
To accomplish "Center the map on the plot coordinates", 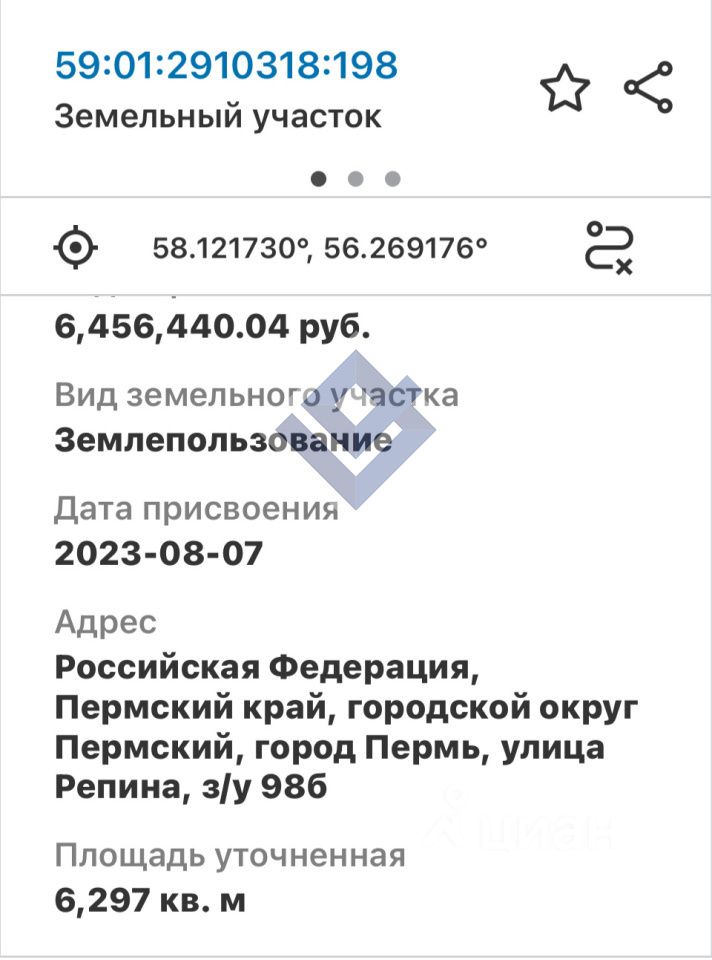I will tap(77, 247).
